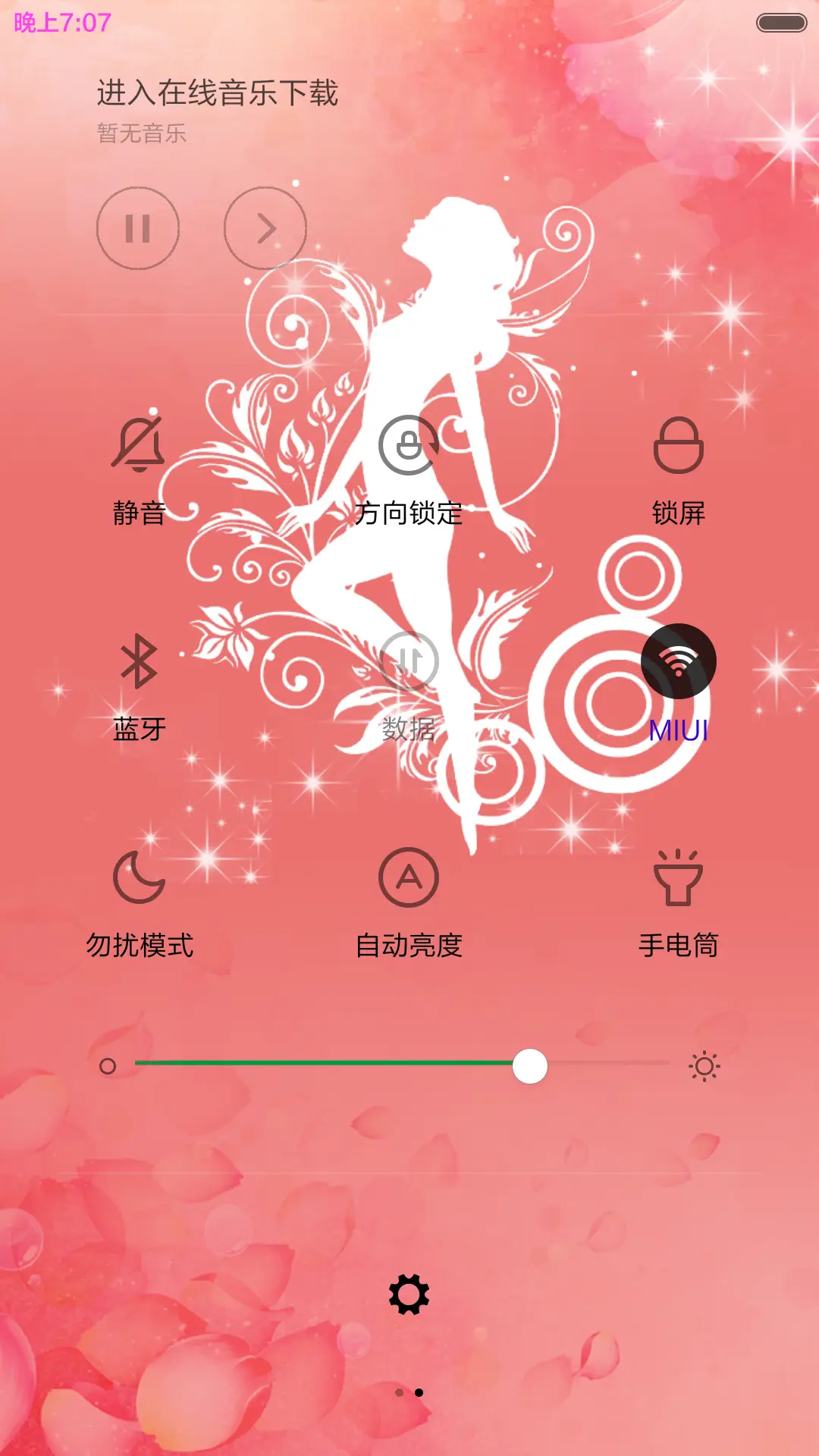Open 进入在线音乐下载 online music download

(218, 93)
